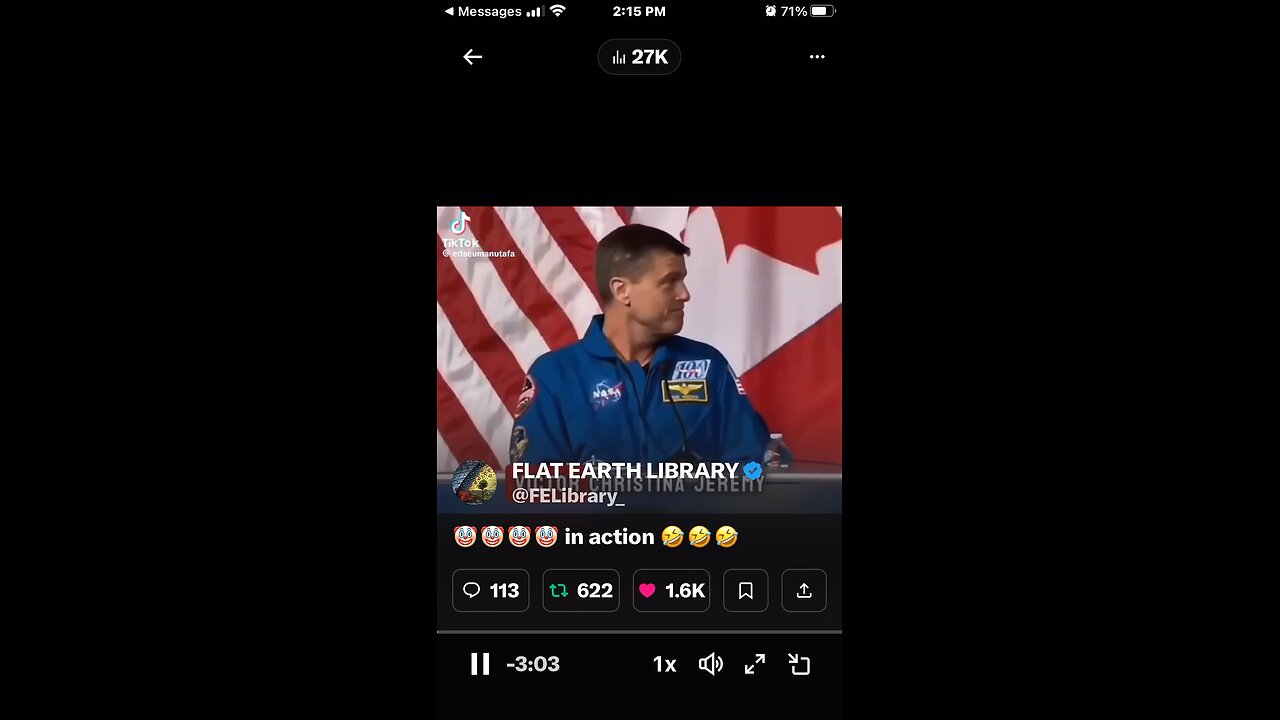Image resolution: width=1280 pixels, height=720 pixels.
Task: Change the 1x playback speed
Action: (664, 664)
